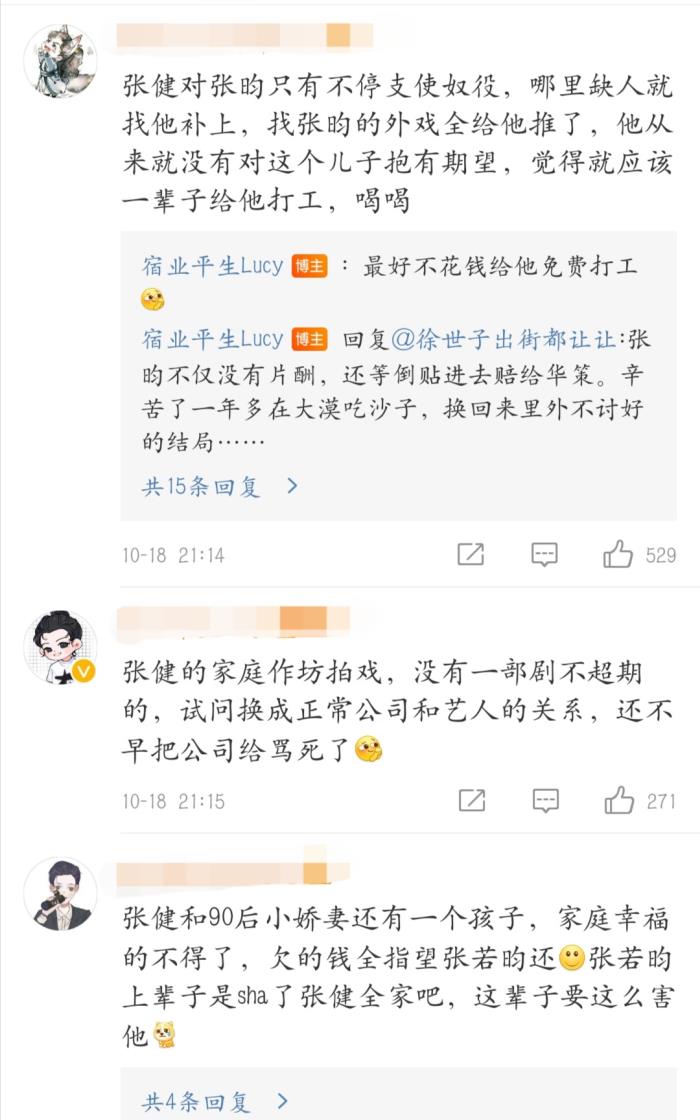Open the verified commenter's avatar at 21:15
The height and width of the screenshot is (1120, 700).
click(59, 647)
